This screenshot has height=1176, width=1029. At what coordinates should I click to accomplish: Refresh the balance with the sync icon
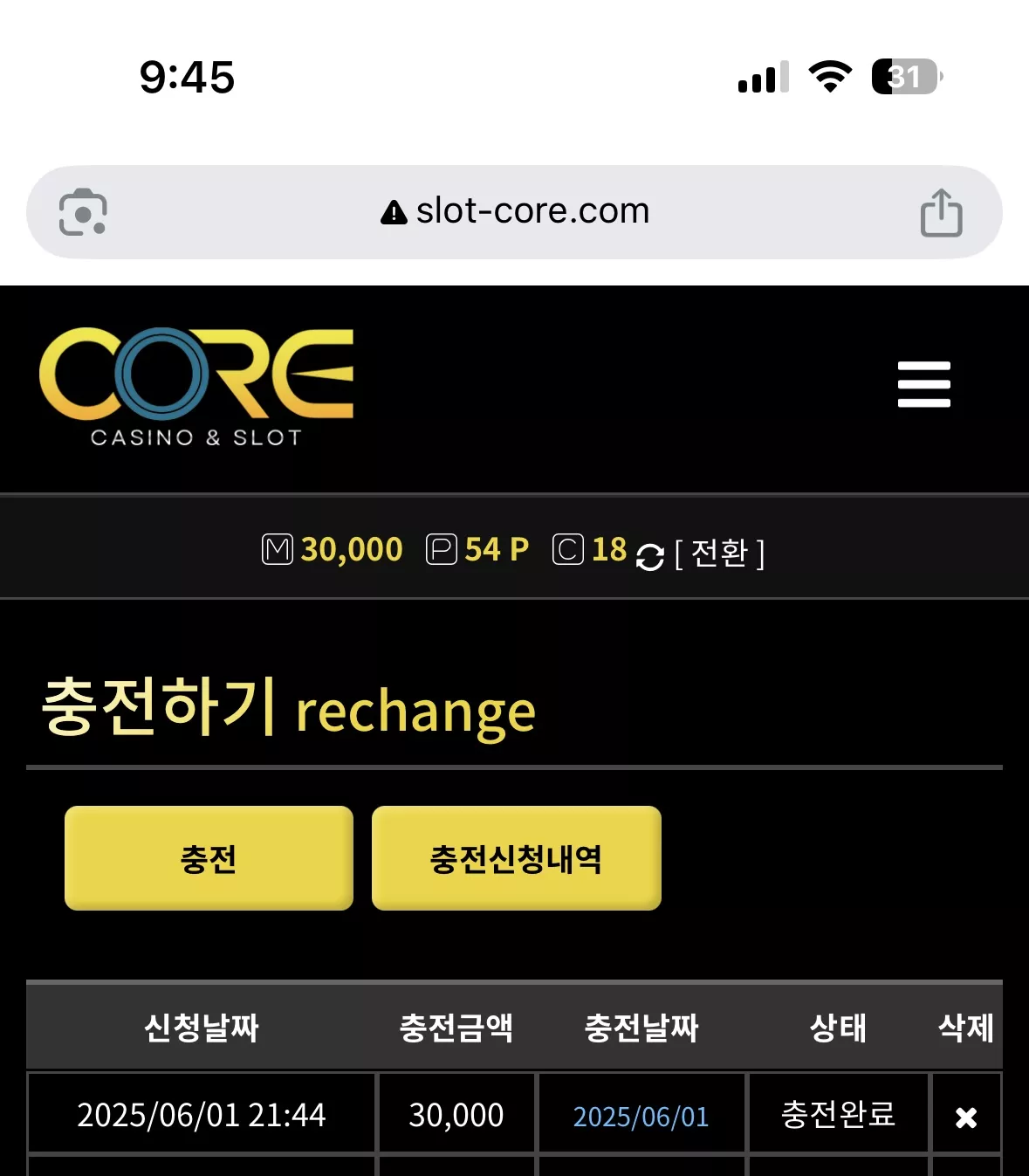[650, 556]
